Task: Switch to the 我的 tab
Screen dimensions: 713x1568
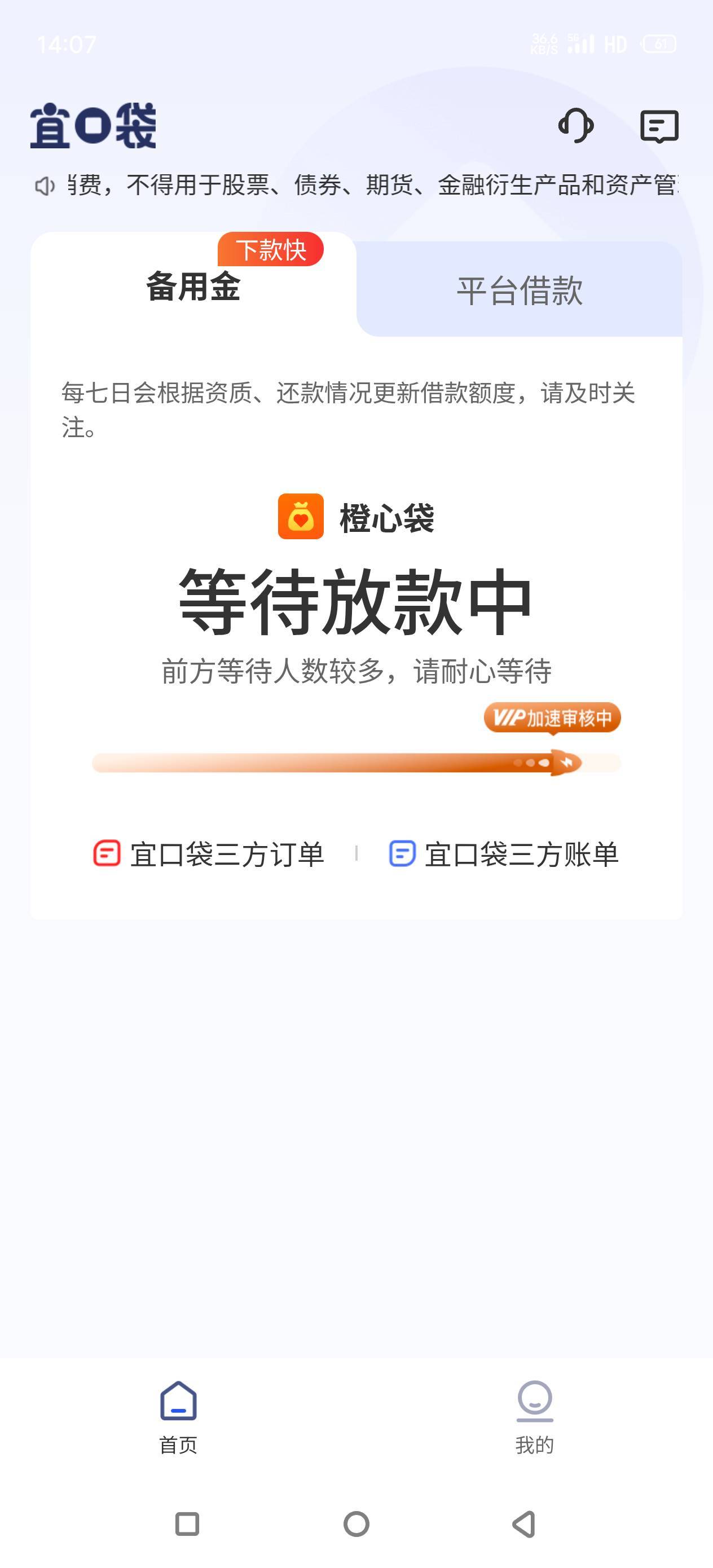Action: (535, 1417)
